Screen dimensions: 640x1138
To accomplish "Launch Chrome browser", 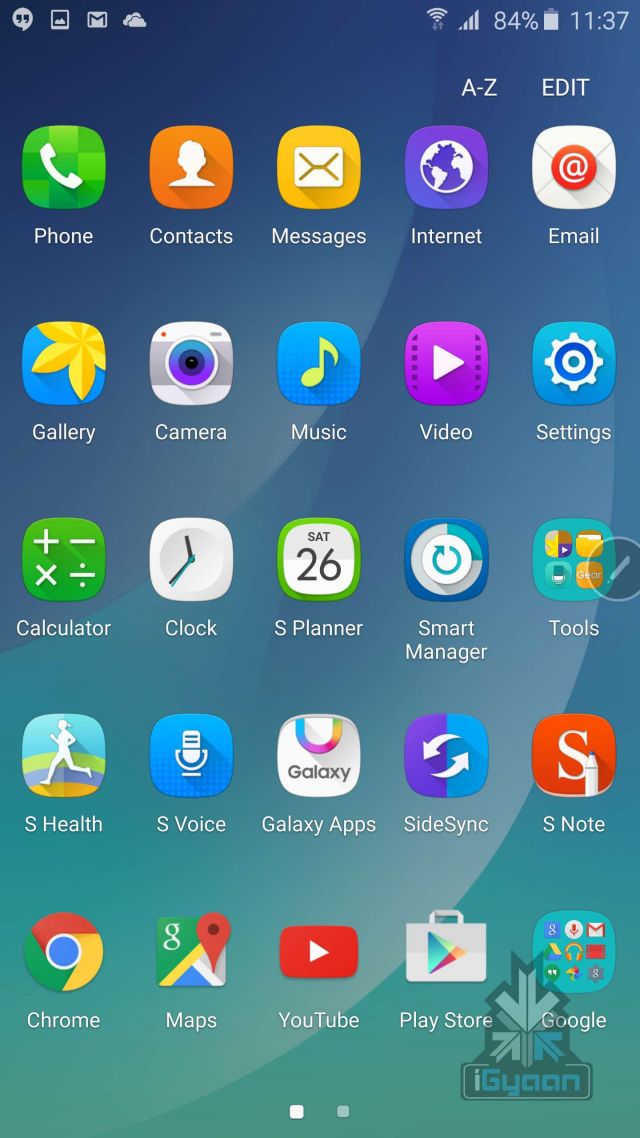I will pos(63,952).
